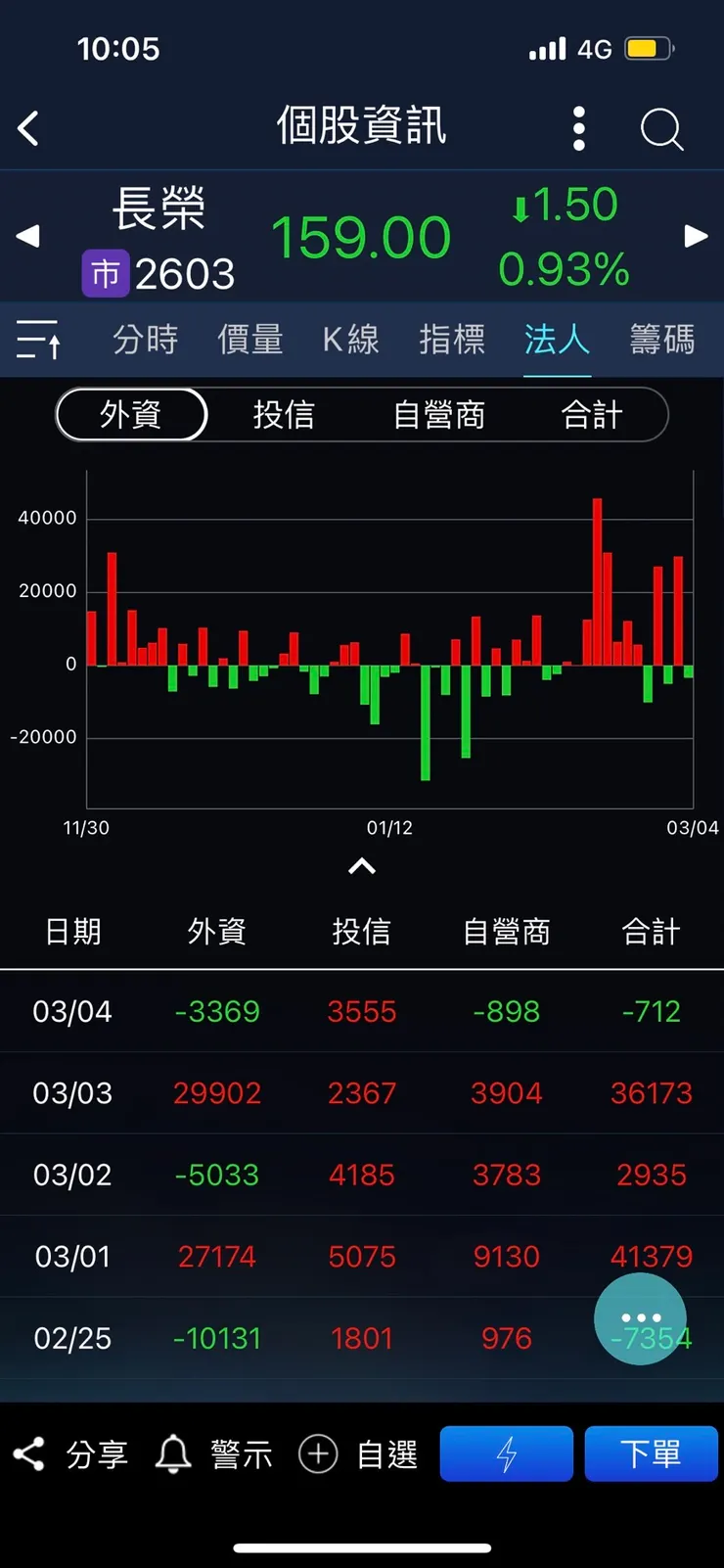Tap the back arrow to return
The image size is (724, 1568).
(27, 128)
